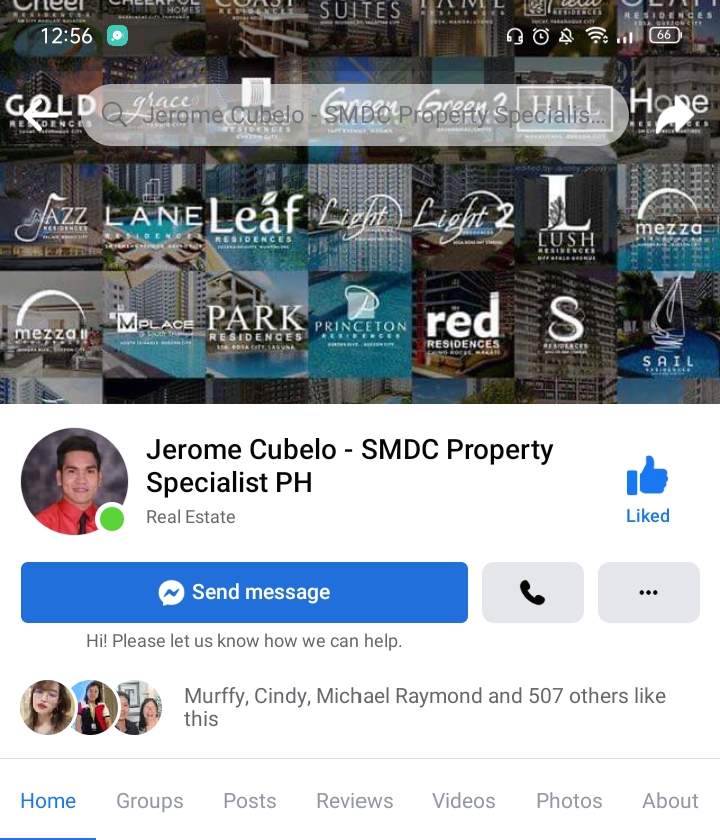720x840 pixels.
Task: Send message to Jerome Cubelo
Action: click(x=244, y=593)
